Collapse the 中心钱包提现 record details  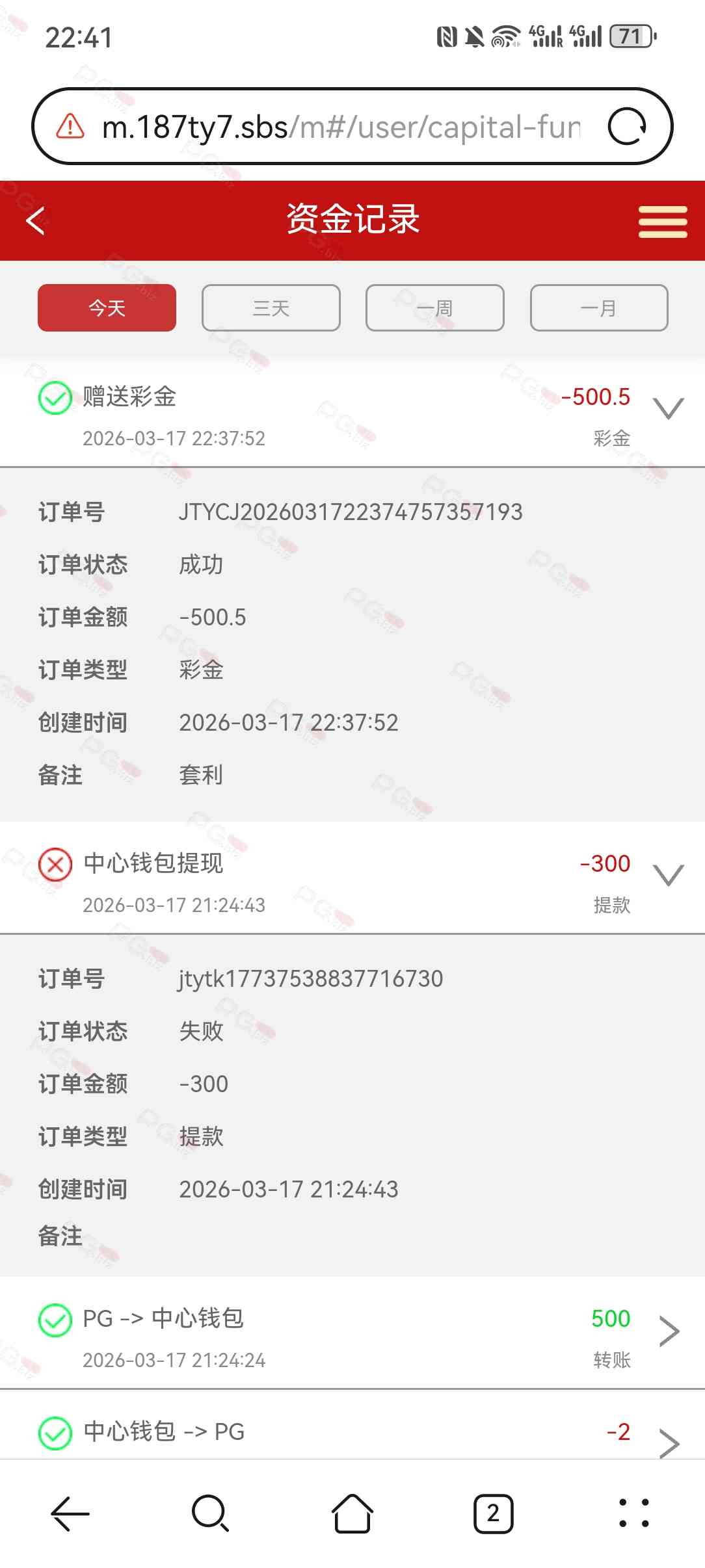point(668,876)
